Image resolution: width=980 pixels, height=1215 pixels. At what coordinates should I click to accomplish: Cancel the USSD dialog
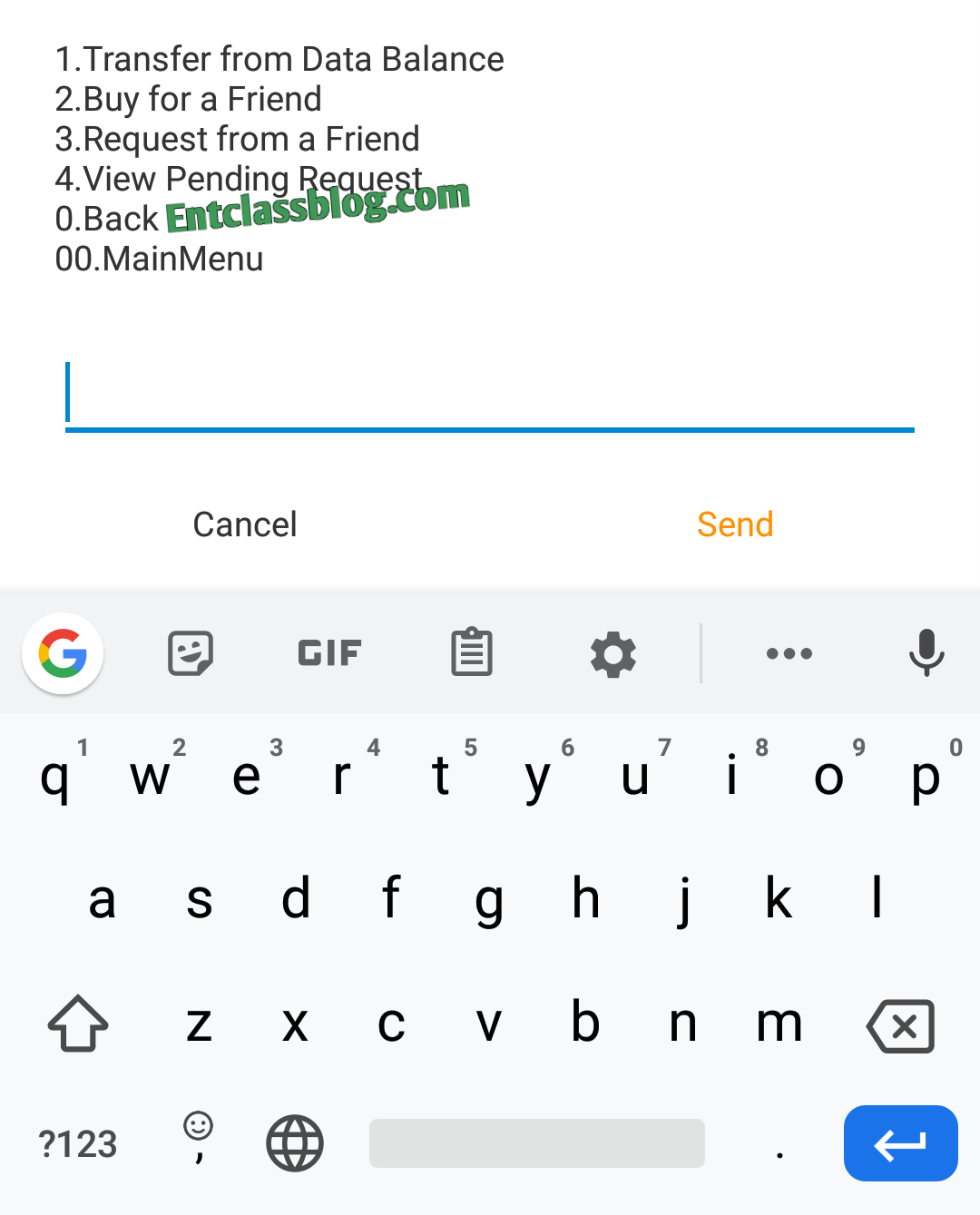point(244,524)
